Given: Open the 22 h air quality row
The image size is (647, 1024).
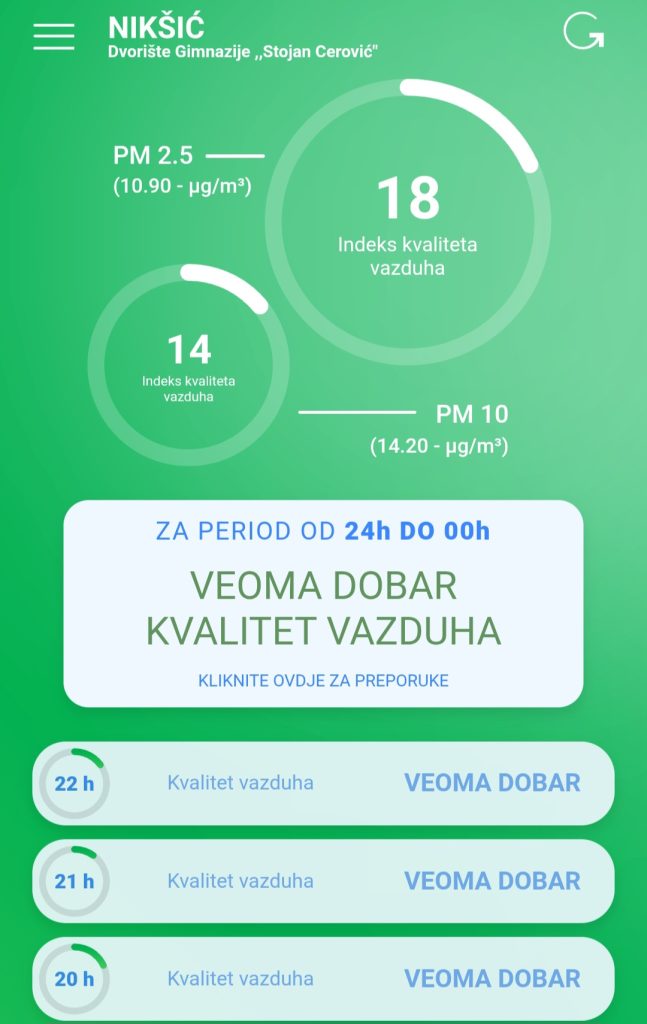Looking at the screenshot, I should coord(323,783).
